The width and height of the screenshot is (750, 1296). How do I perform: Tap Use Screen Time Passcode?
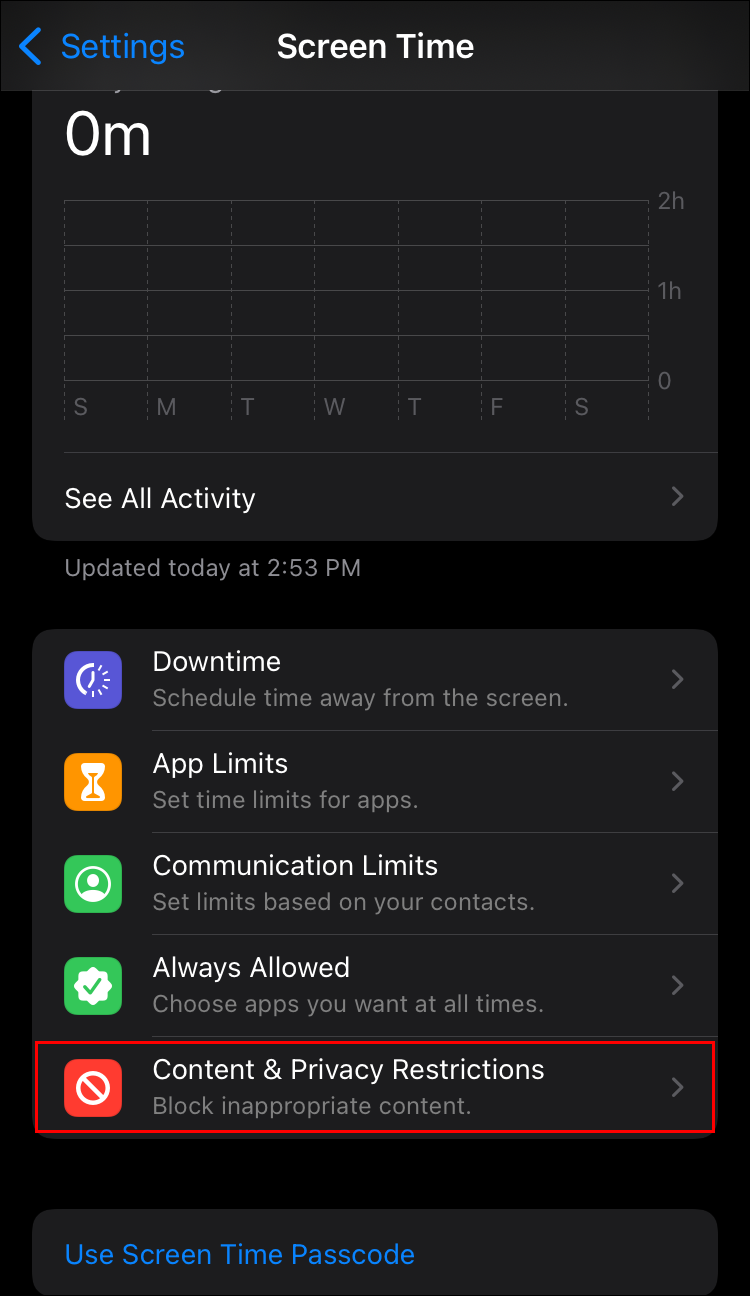(240, 1254)
